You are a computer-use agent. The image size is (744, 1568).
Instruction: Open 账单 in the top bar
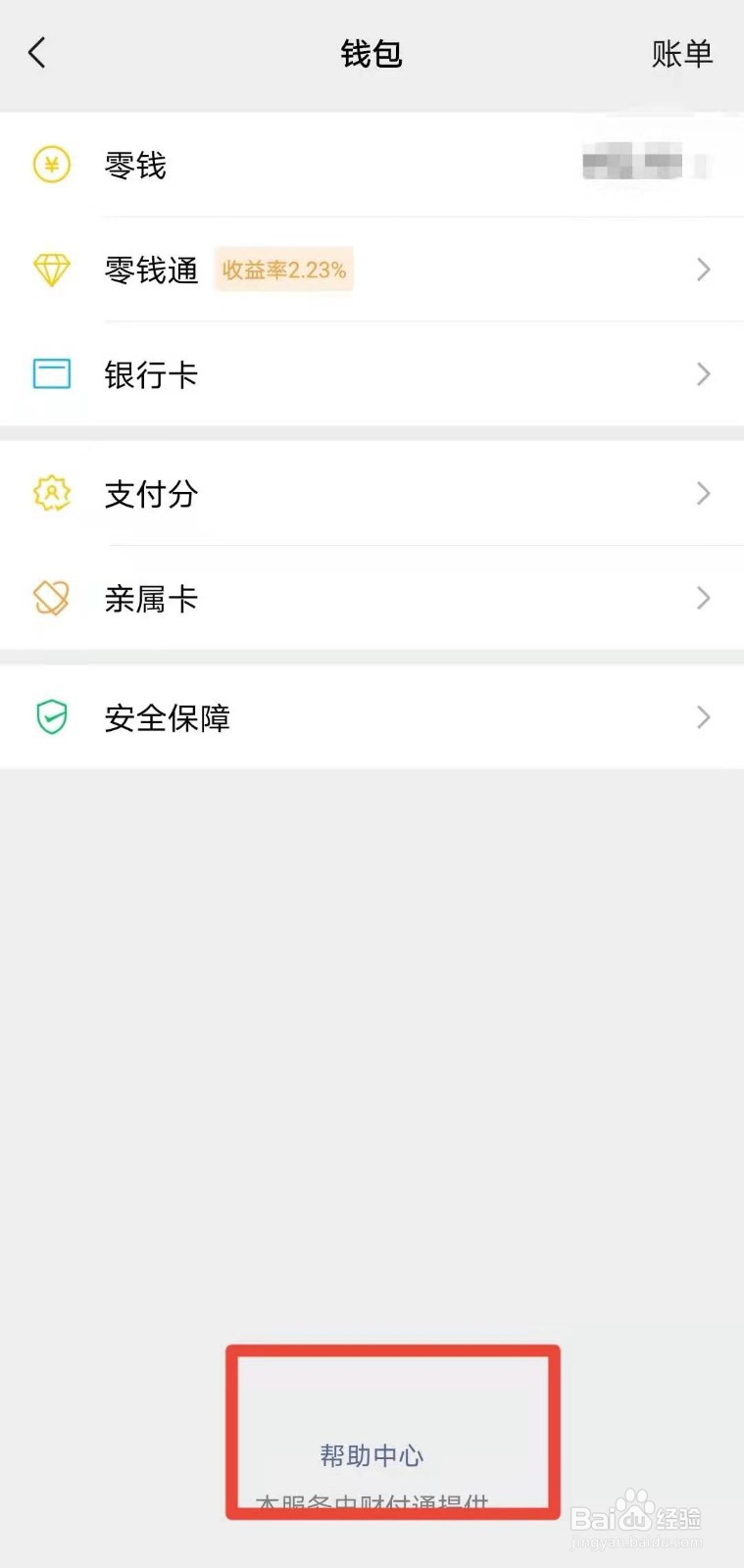coord(681,54)
